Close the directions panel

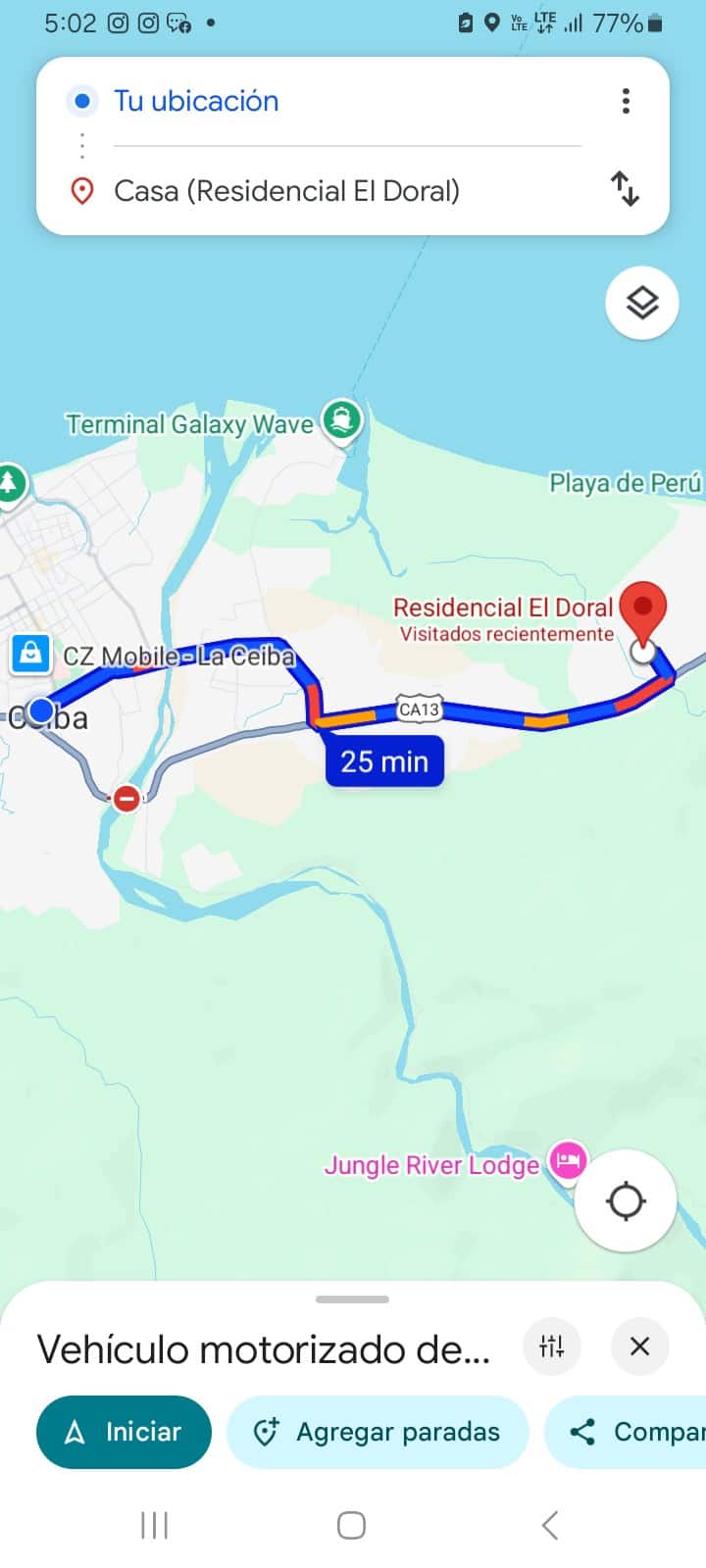point(639,1347)
